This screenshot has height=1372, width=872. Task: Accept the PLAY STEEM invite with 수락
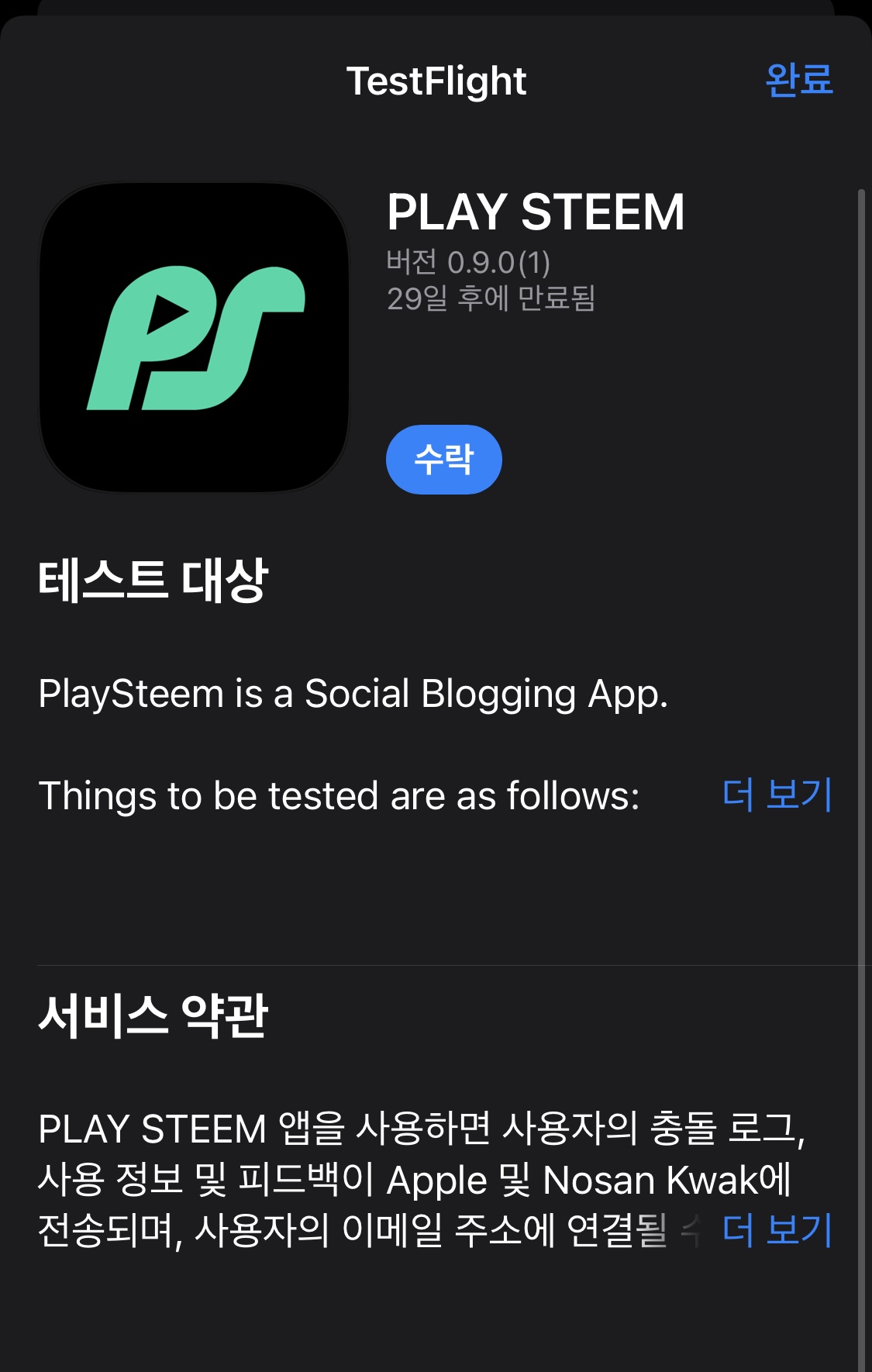pyautogui.click(x=443, y=460)
